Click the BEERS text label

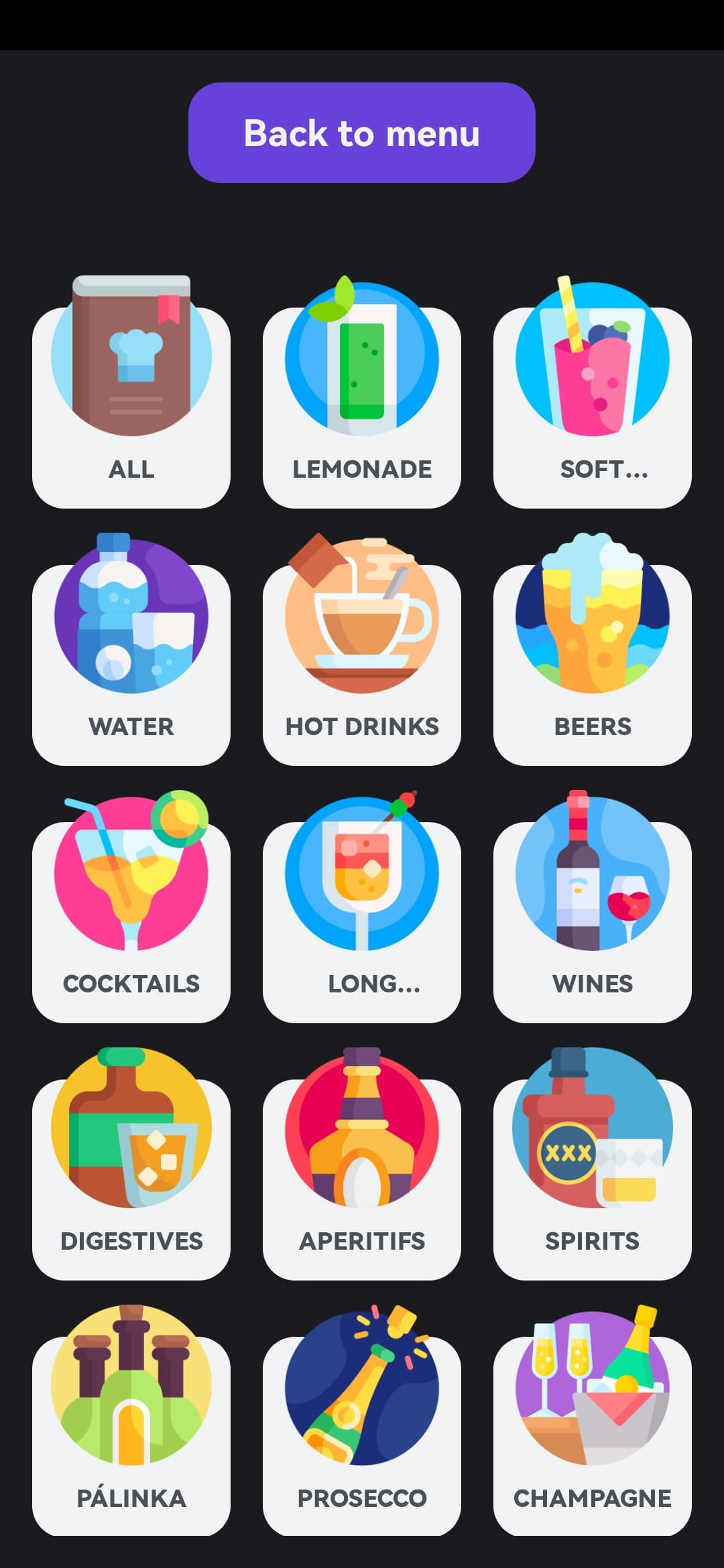pyautogui.click(x=593, y=726)
